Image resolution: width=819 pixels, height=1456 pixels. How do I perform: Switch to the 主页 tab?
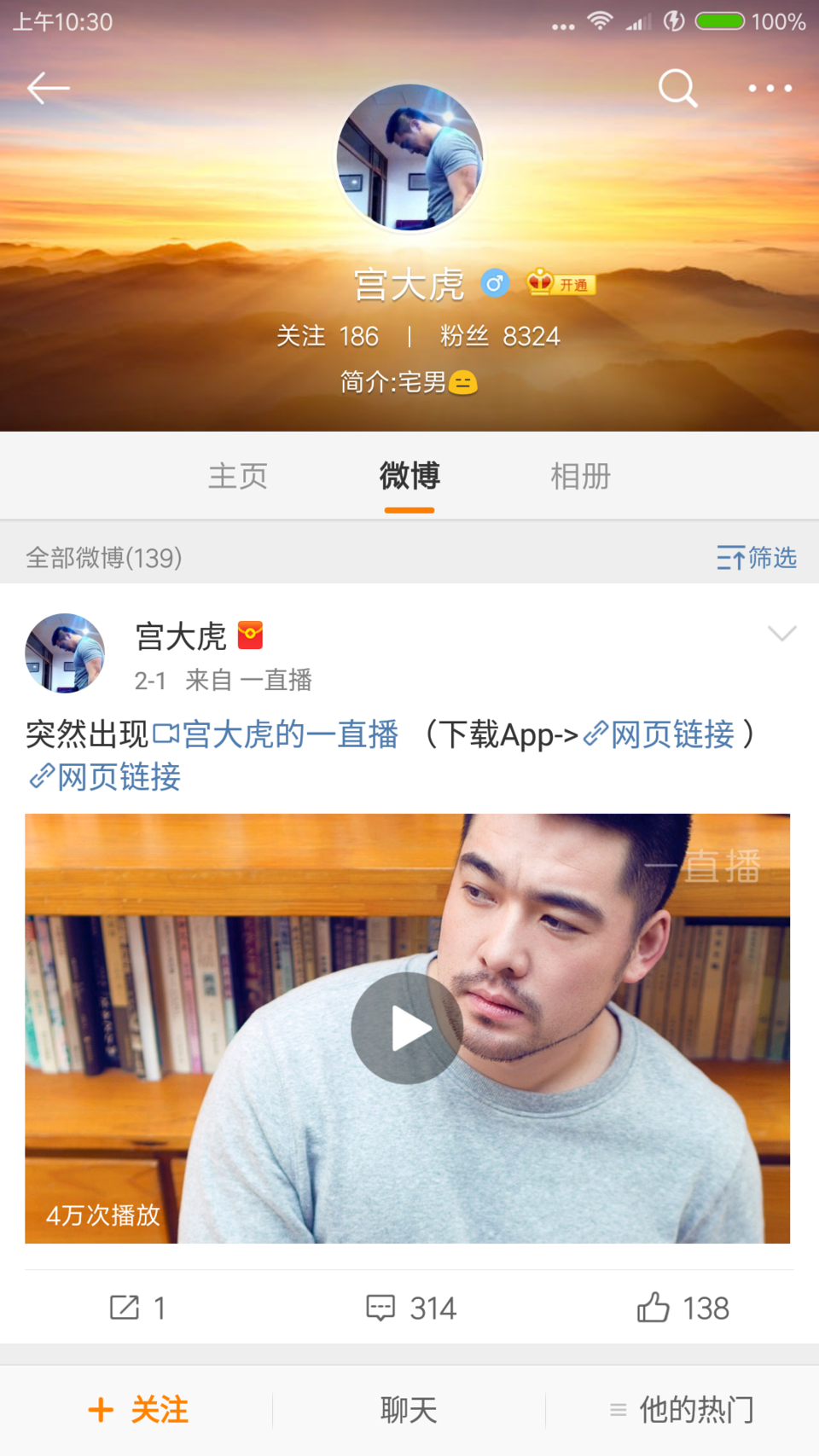(238, 476)
